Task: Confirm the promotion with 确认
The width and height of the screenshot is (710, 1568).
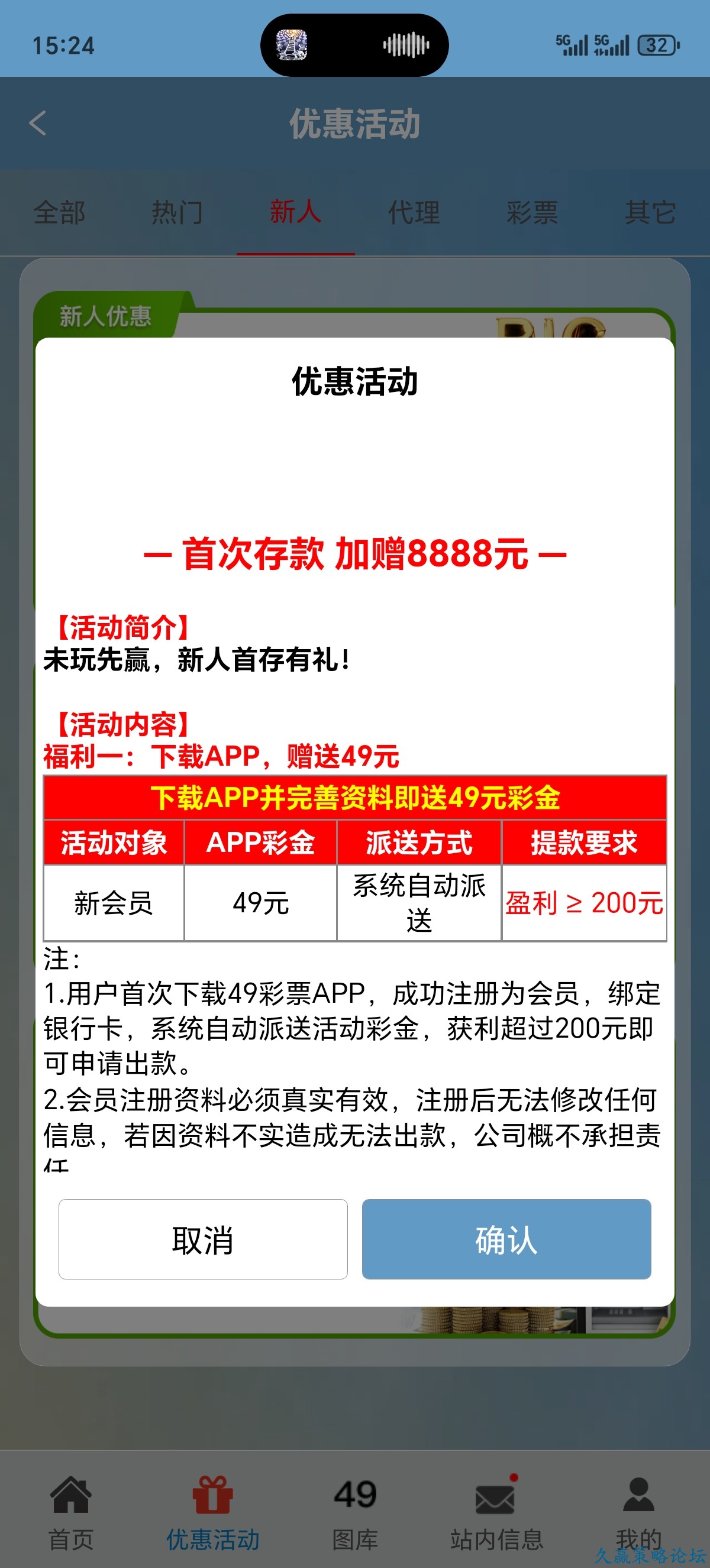Action: tap(506, 1239)
